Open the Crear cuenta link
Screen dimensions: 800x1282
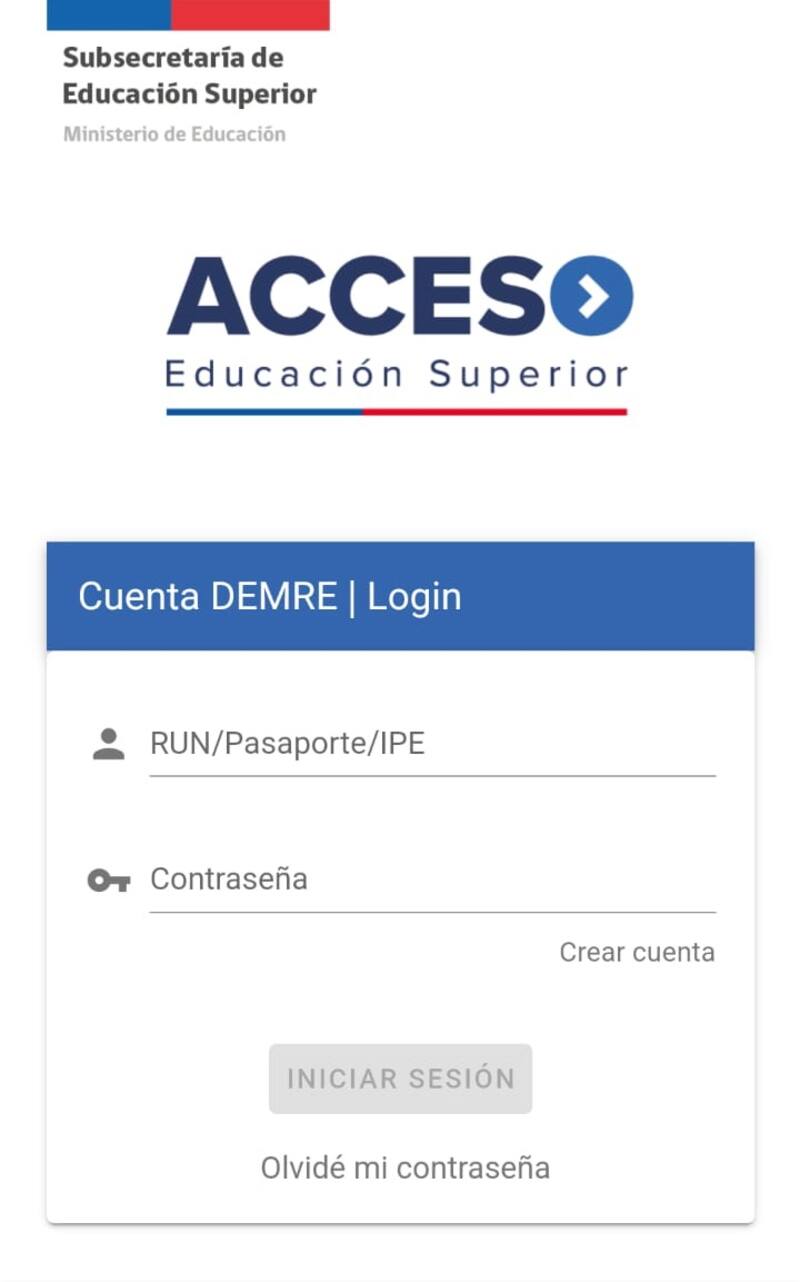pyautogui.click(x=636, y=952)
